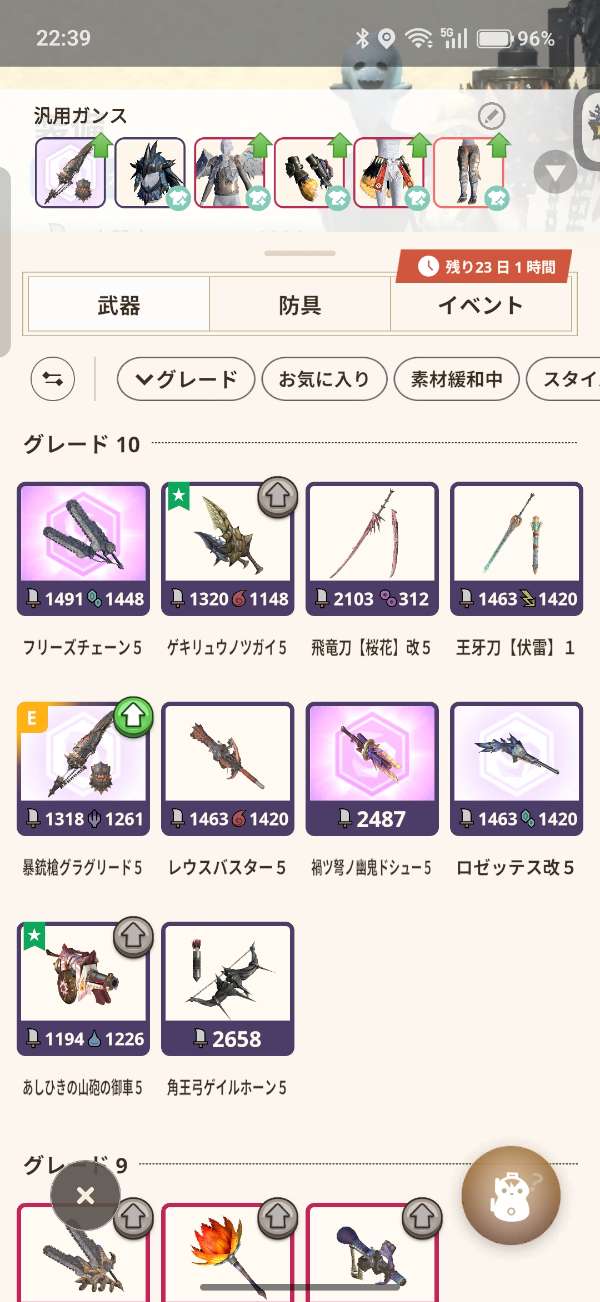Open the グレード sort dropdown
This screenshot has height=1302, width=600.
(x=186, y=379)
